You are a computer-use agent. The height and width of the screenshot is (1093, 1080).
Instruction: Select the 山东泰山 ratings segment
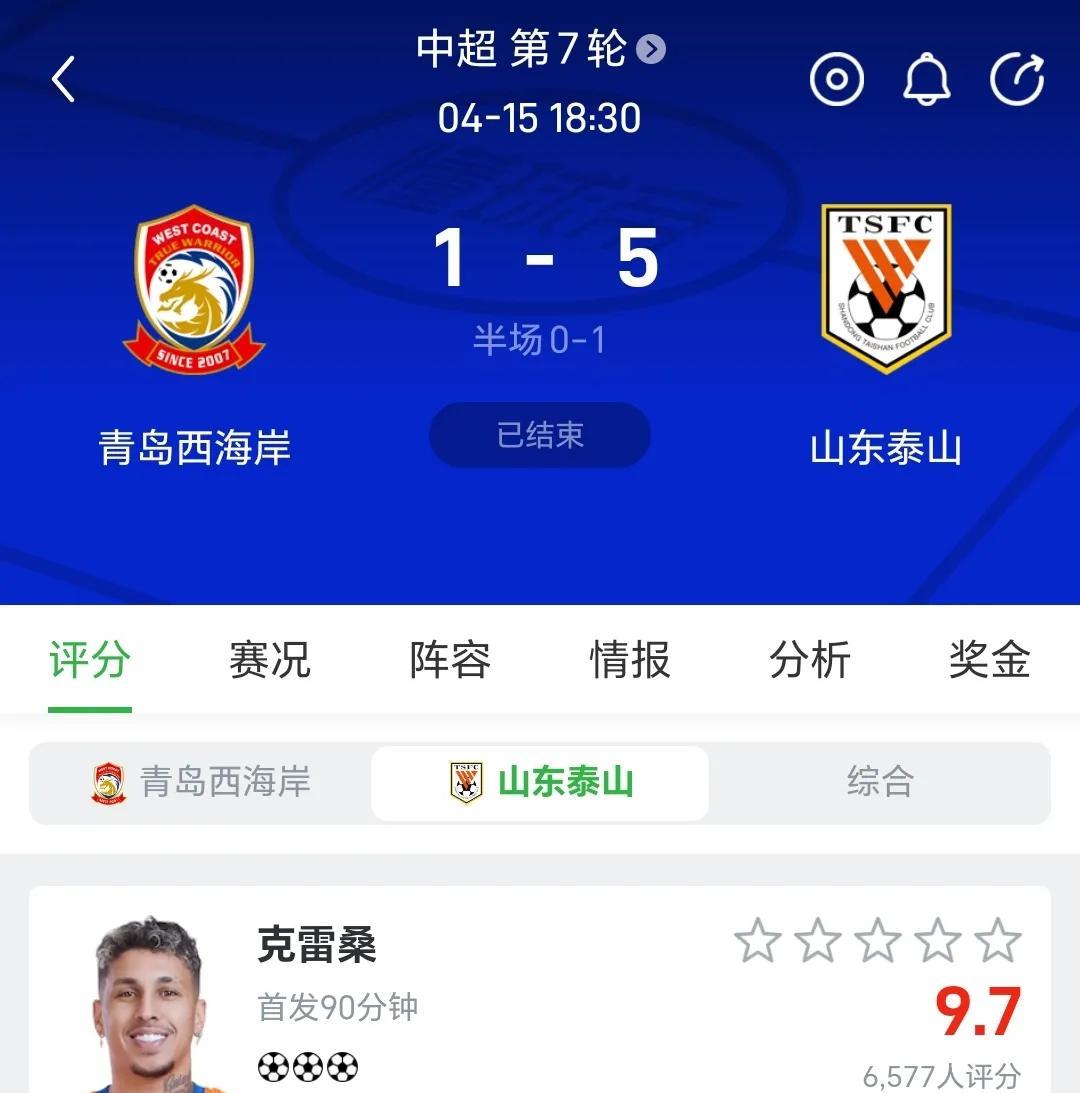pyautogui.click(x=540, y=782)
